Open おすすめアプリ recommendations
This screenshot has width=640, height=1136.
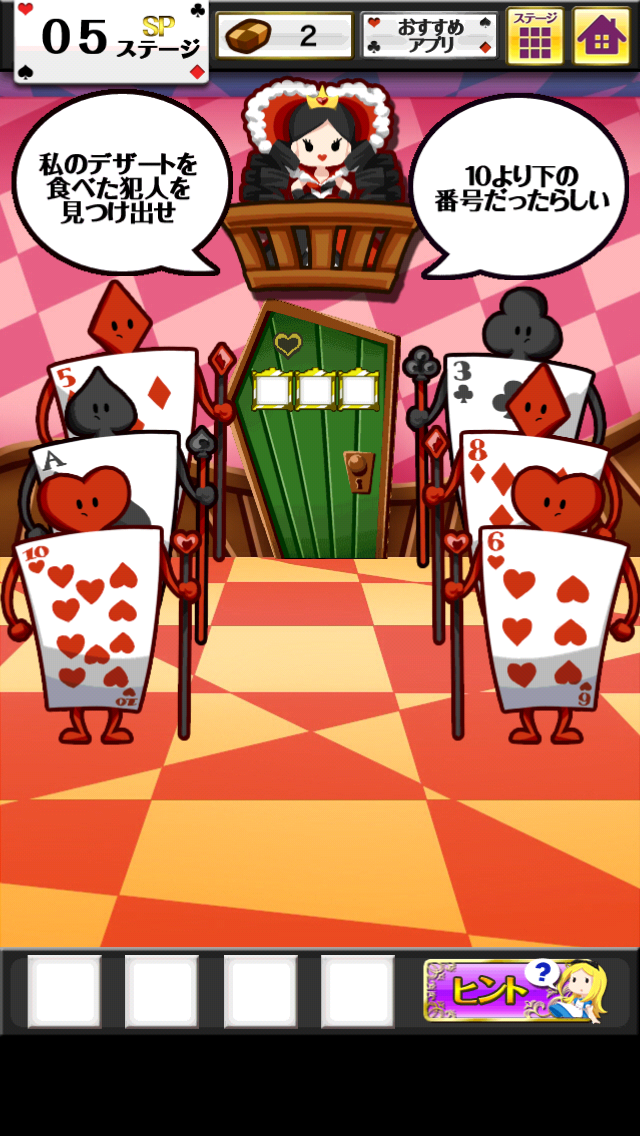(428, 36)
